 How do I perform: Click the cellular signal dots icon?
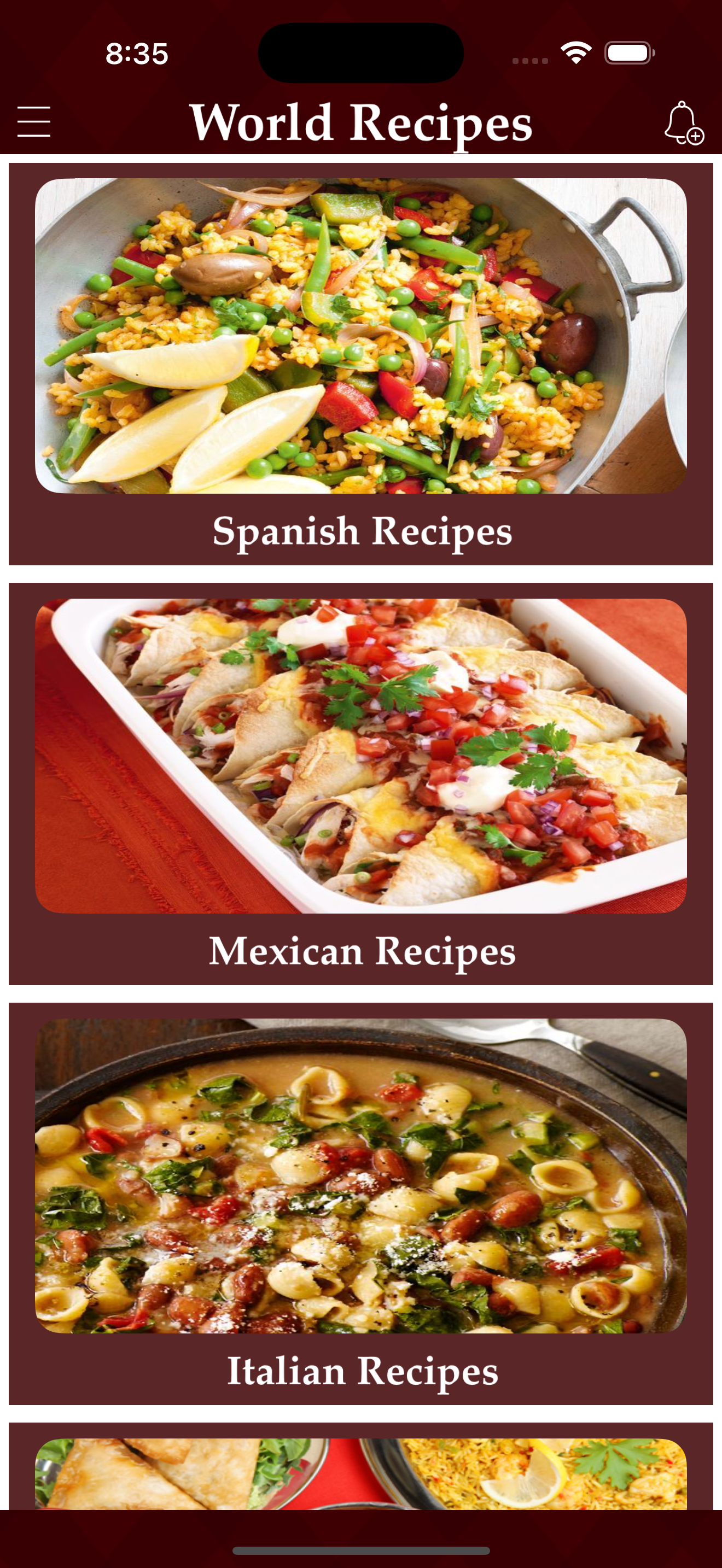(x=532, y=60)
